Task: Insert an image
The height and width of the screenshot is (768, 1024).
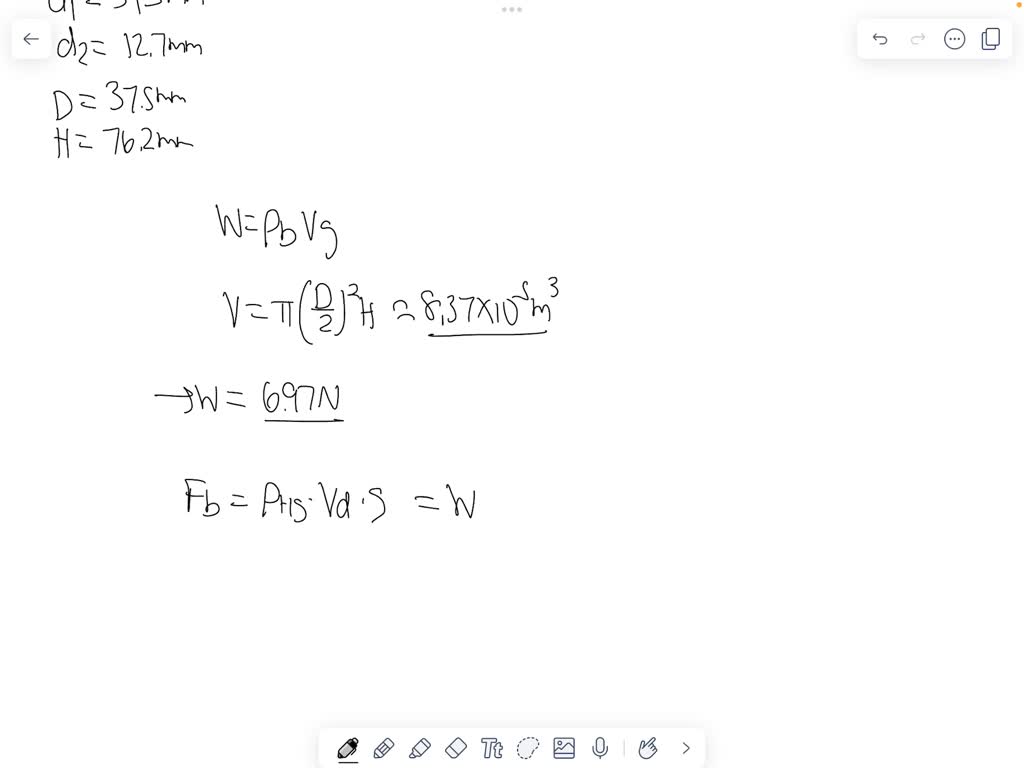Action: [564, 748]
